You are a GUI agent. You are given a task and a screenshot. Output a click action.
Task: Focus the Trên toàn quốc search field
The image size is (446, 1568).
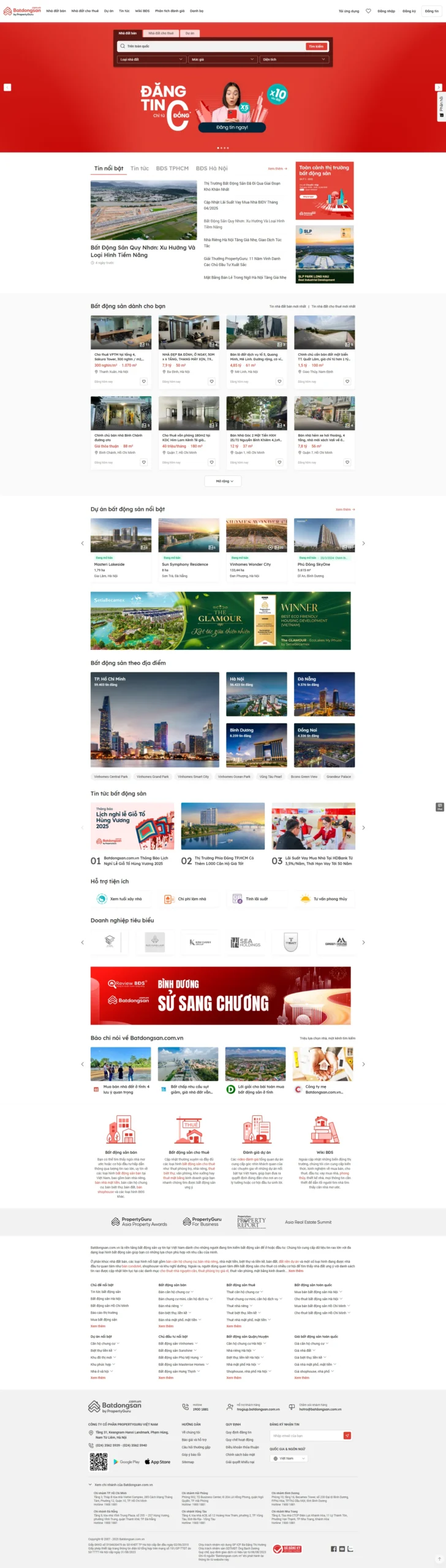[208, 46]
